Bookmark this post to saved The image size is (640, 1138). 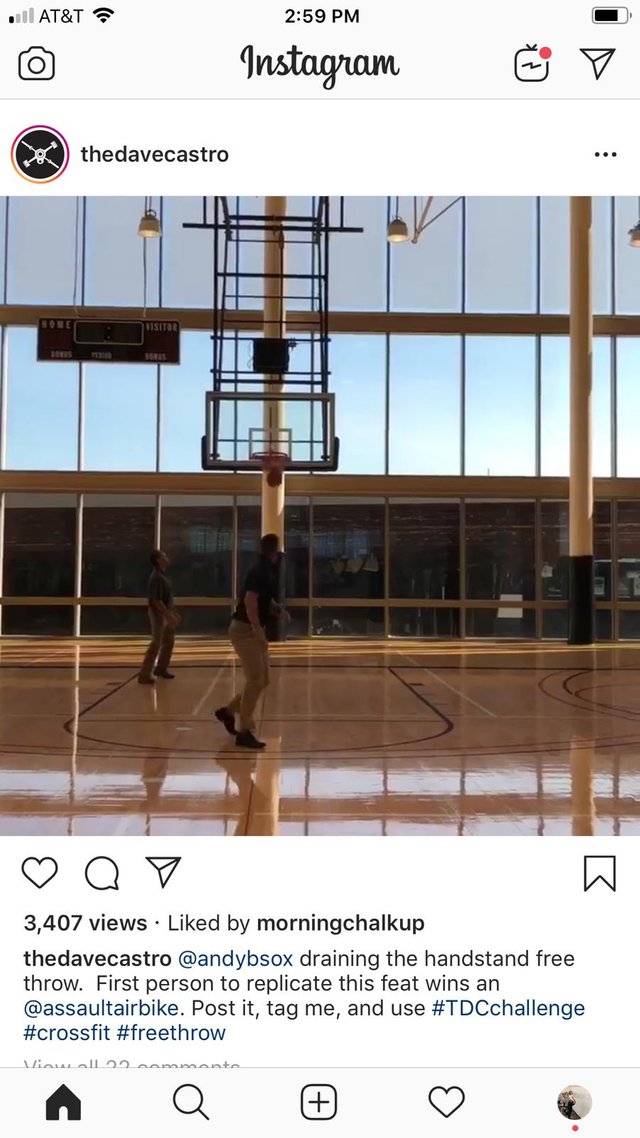click(x=599, y=873)
